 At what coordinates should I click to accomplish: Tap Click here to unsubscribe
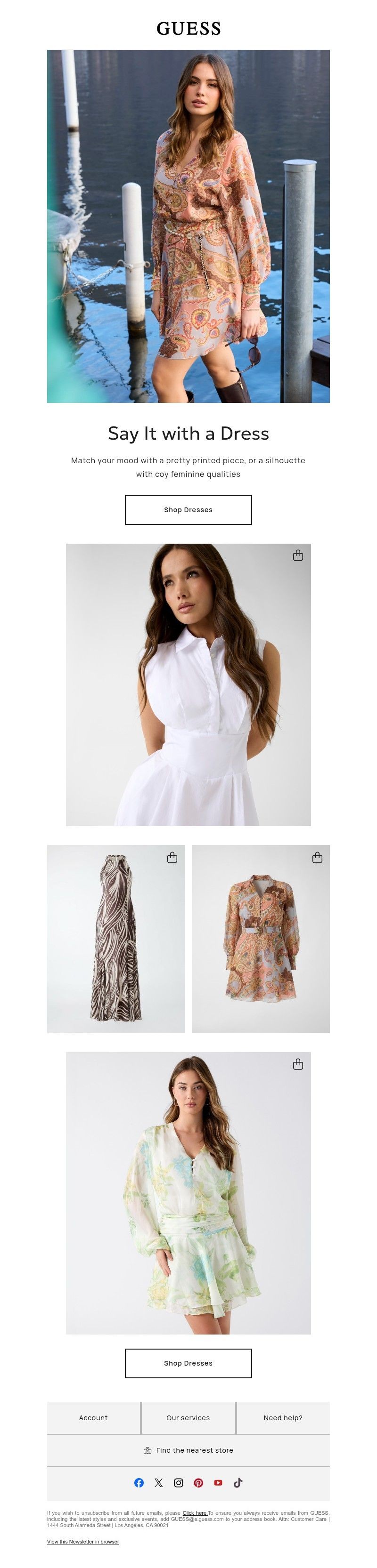195,1512
